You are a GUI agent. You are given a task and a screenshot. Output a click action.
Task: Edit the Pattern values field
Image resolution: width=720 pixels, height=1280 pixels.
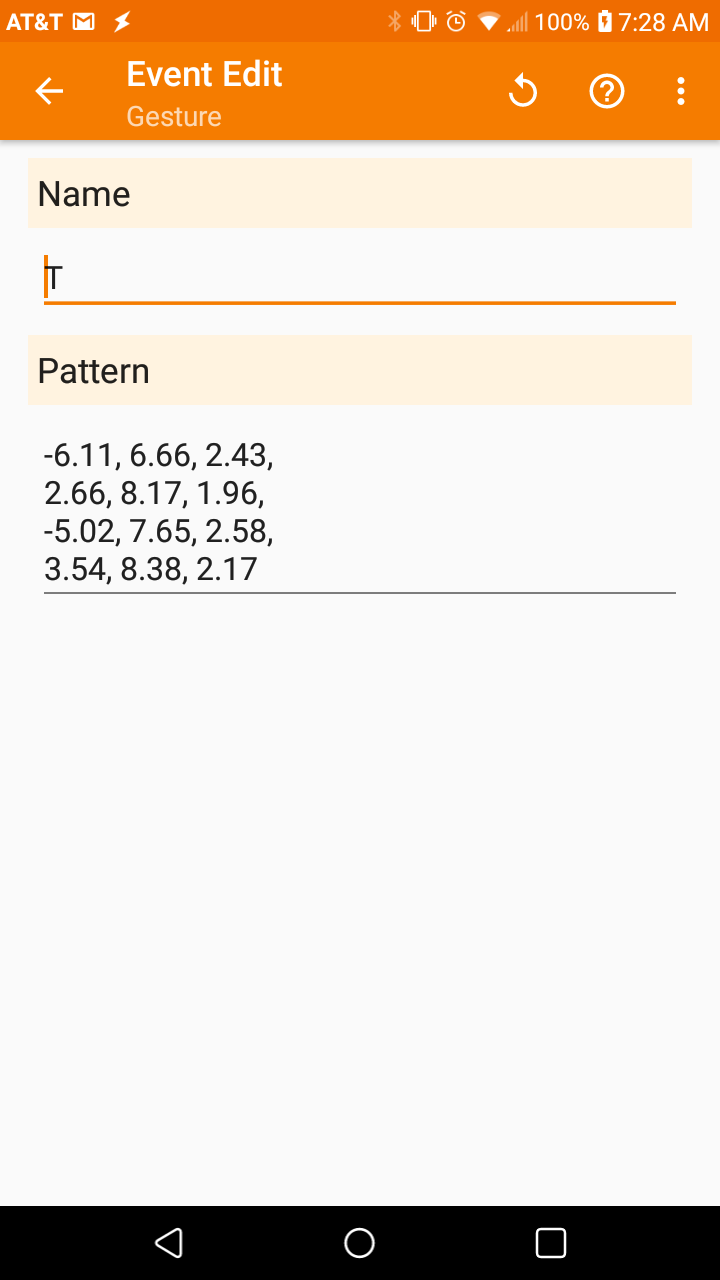(360, 512)
